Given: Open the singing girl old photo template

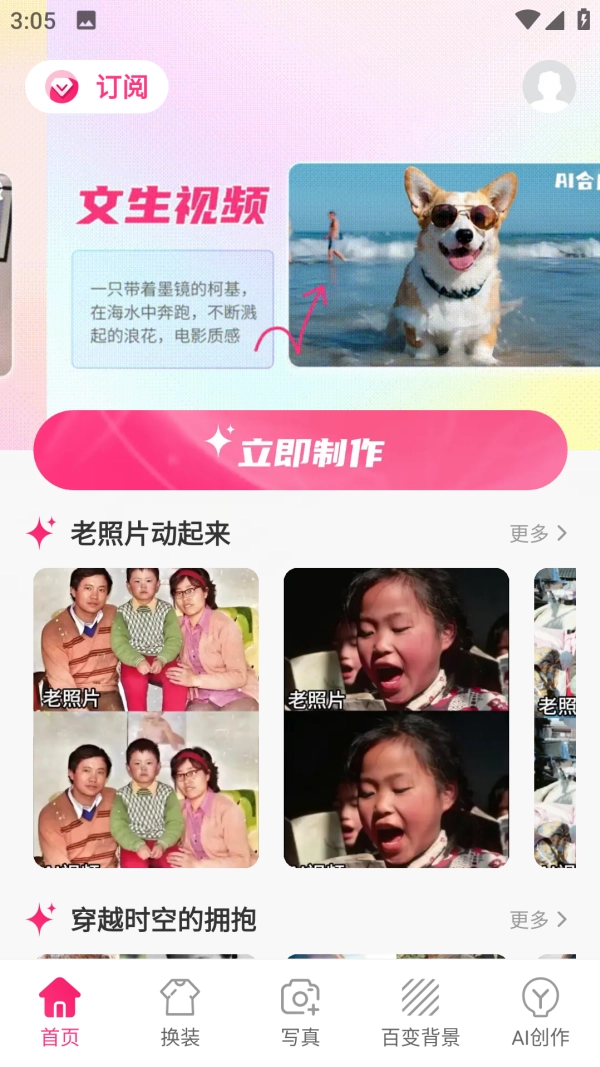Looking at the screenshot, I should coord(396,717).
